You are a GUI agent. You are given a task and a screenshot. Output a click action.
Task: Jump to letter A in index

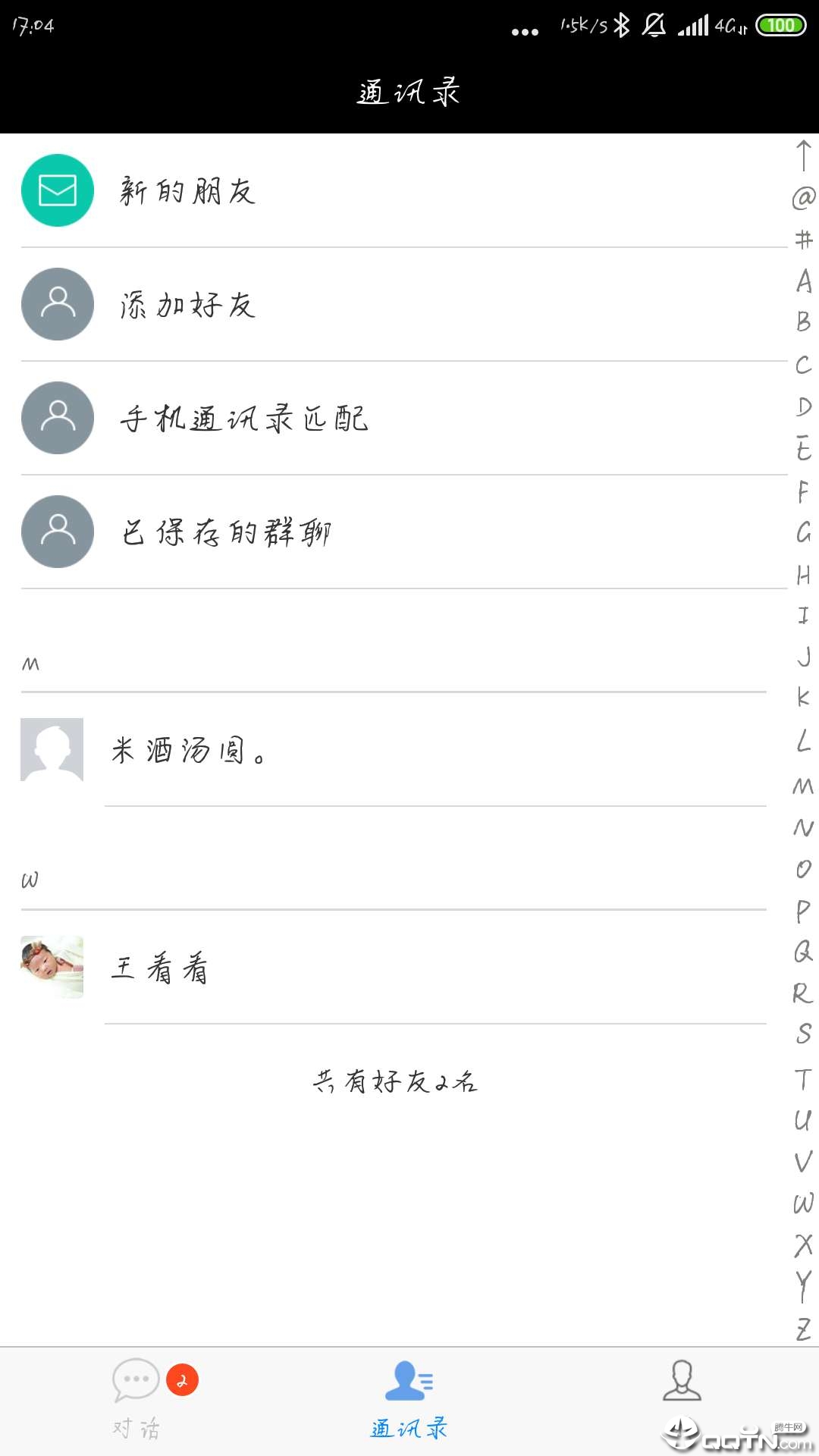pos(803,281)
